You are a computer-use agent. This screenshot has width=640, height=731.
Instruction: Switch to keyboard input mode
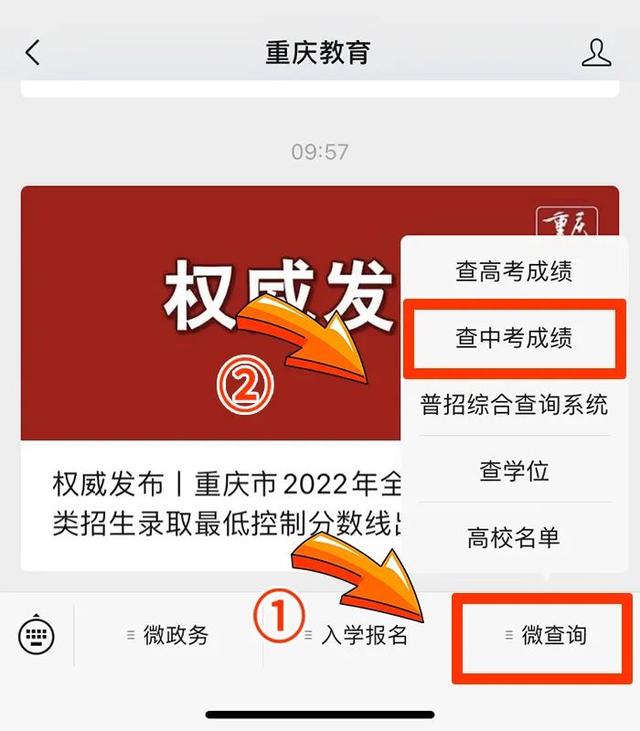coord(37,636)
